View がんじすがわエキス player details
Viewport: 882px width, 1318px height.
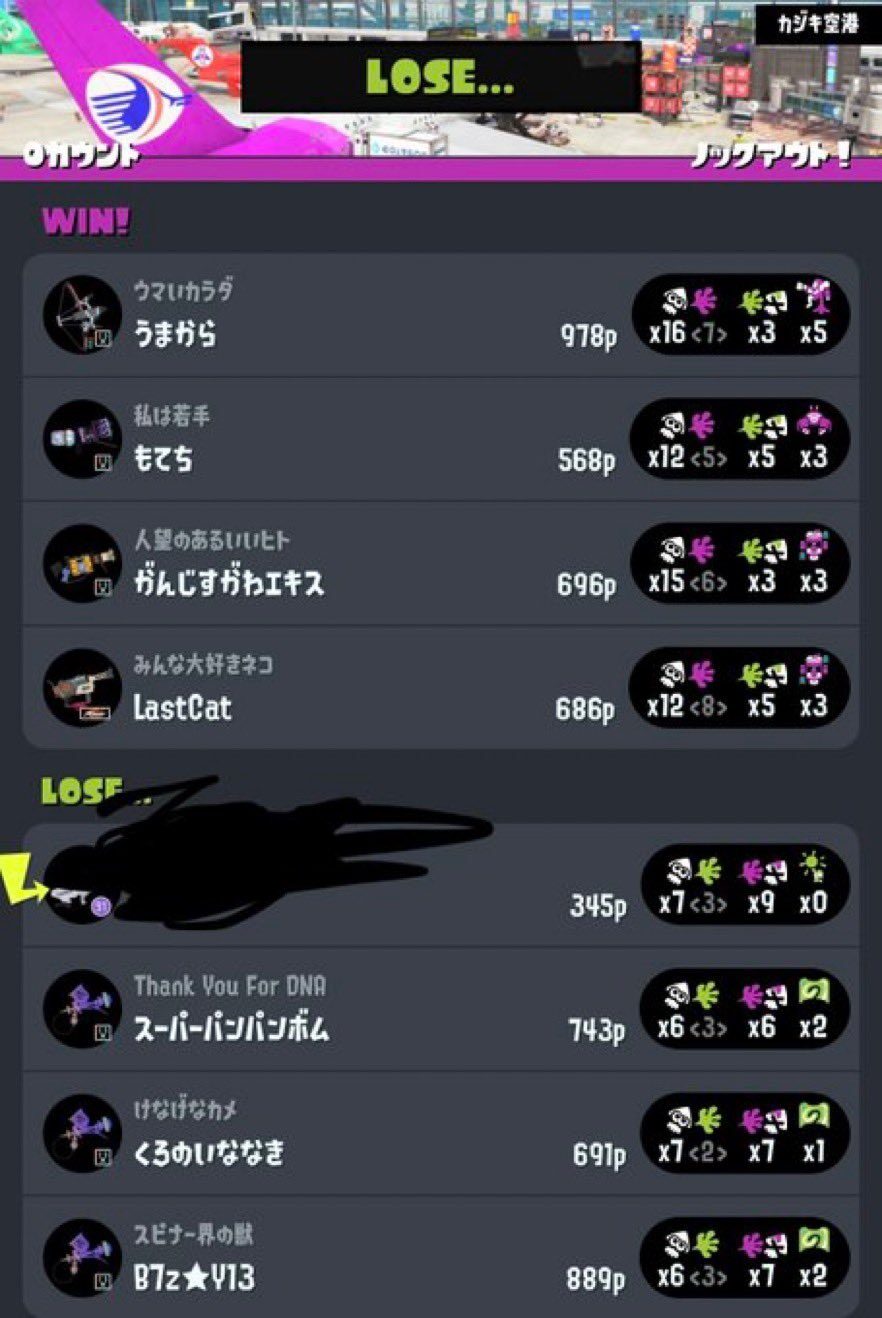[x=440, y=564]
